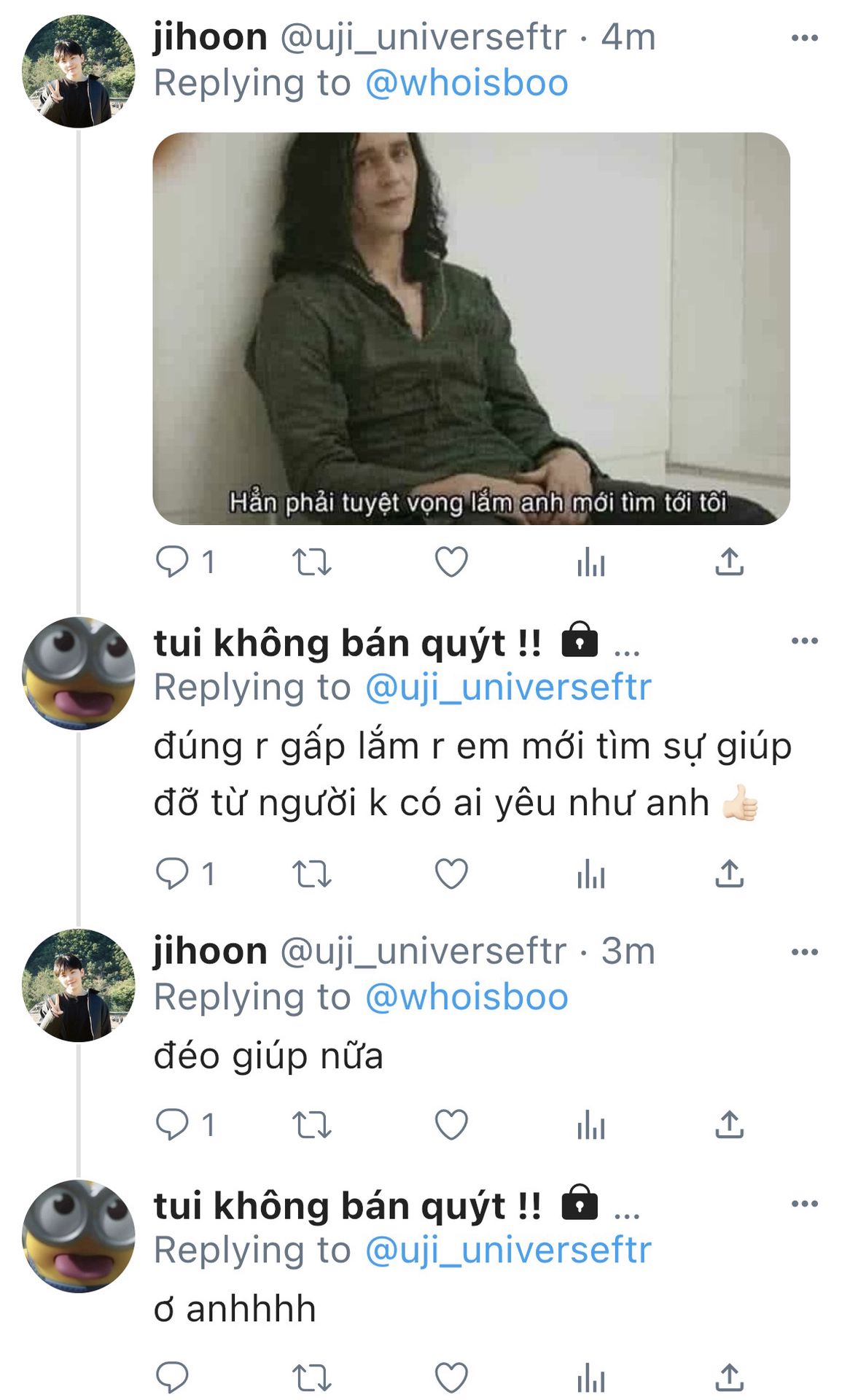
Task: View analytics for the "đúng r gấp lắm" tweet
Action: click(590, 874)
